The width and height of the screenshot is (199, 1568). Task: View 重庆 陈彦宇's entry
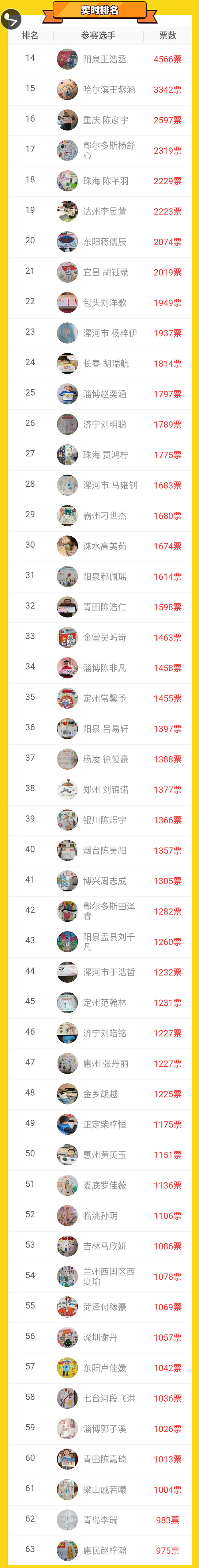coord(105,120)
